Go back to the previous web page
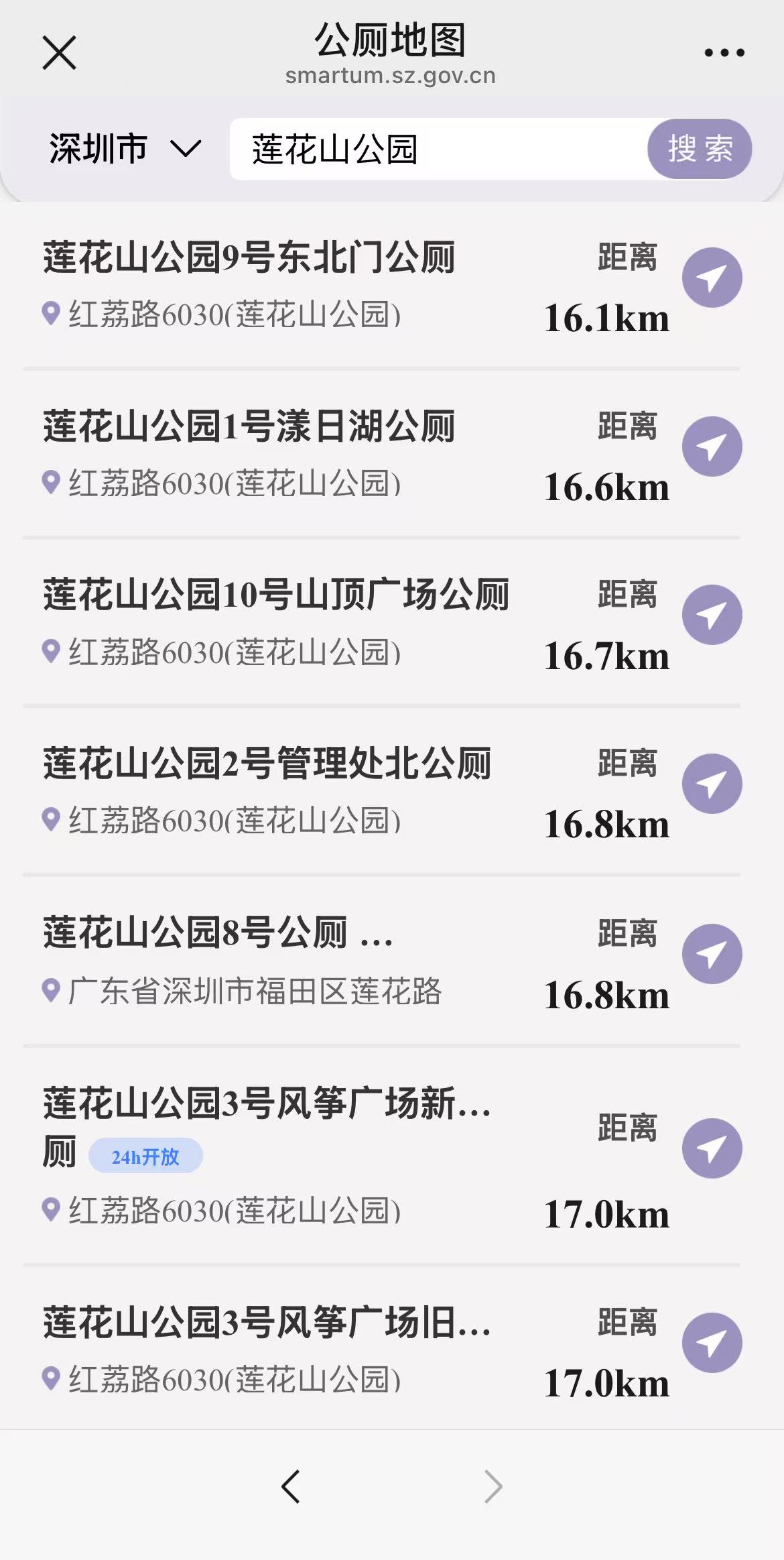Screen dimensions: 784x1560 tap(291, 1487)
